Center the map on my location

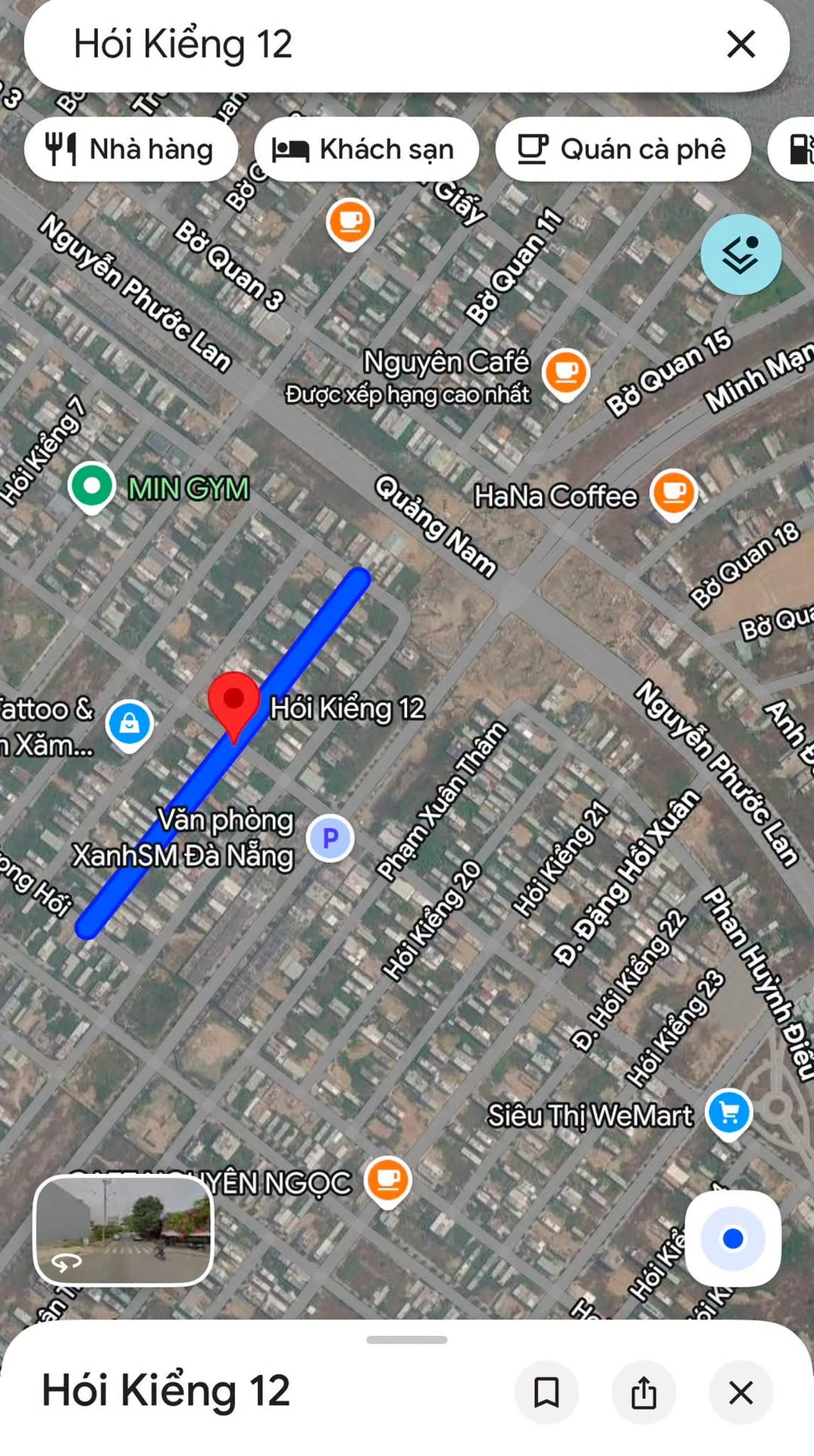(733, 1238)
